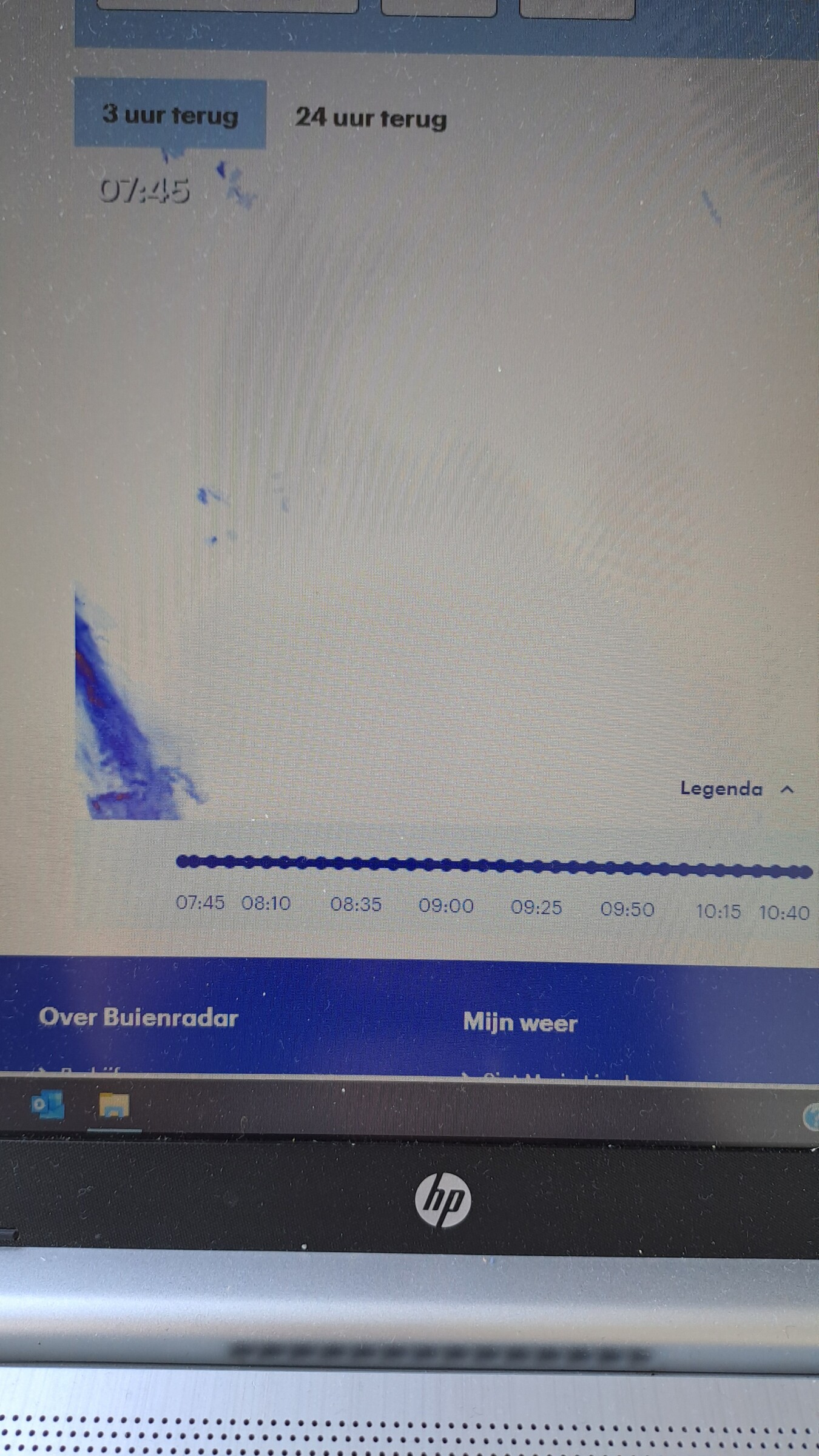Open Outlook from the taskbar
Viewport: 819px width, 1456px height.
click(48, 1105)
